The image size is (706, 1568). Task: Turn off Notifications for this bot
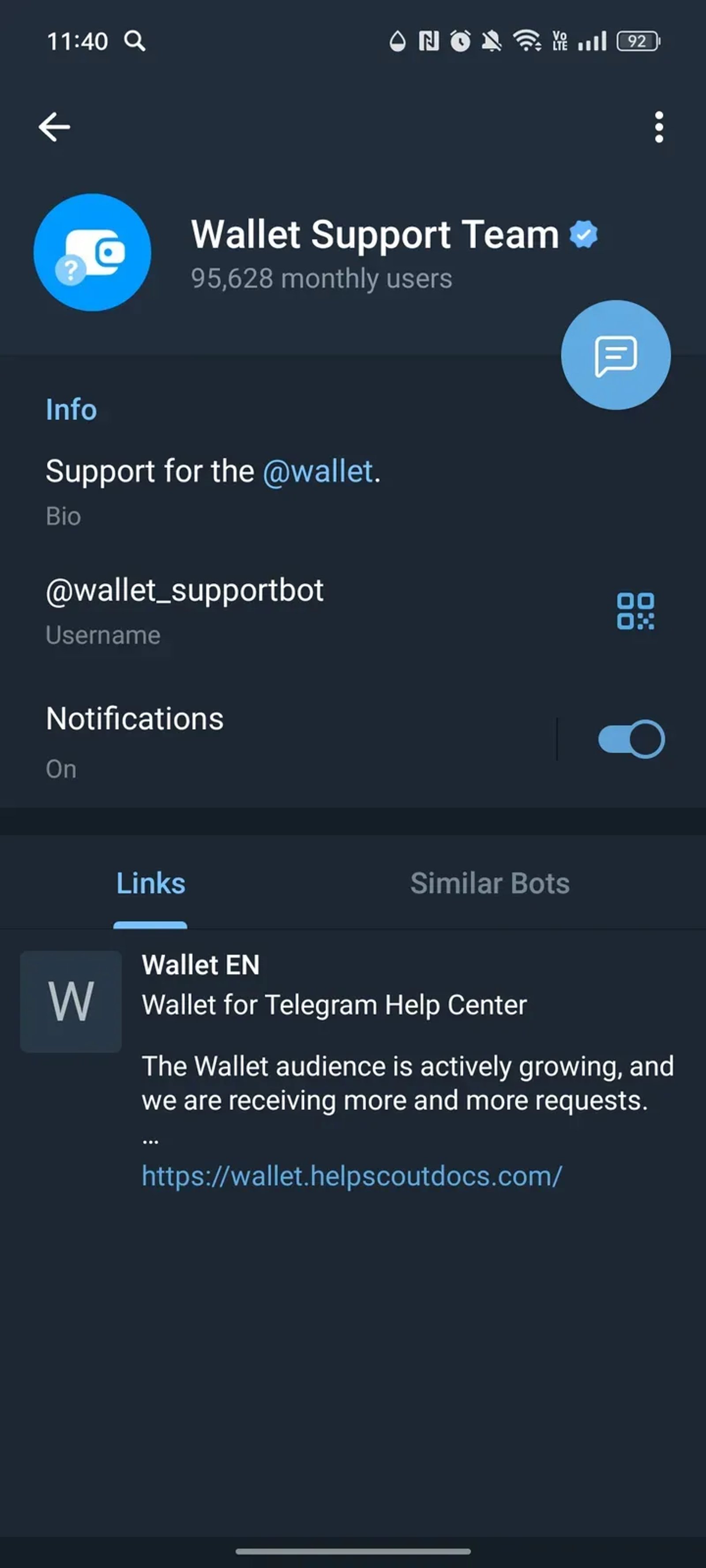coord(630,737)
